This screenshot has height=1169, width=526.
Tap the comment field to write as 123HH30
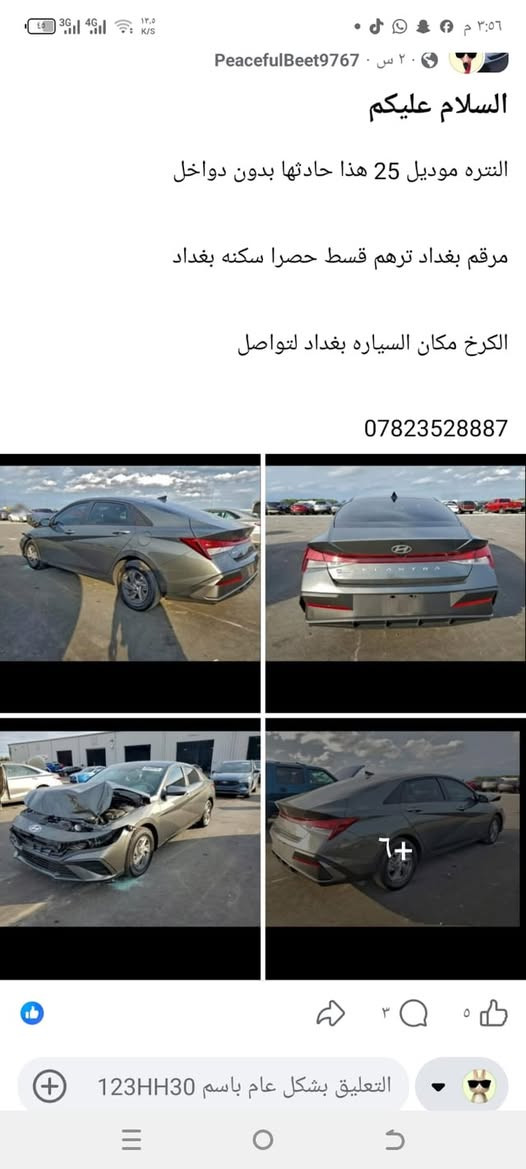pyautogui.click(x=244, y=1086)
